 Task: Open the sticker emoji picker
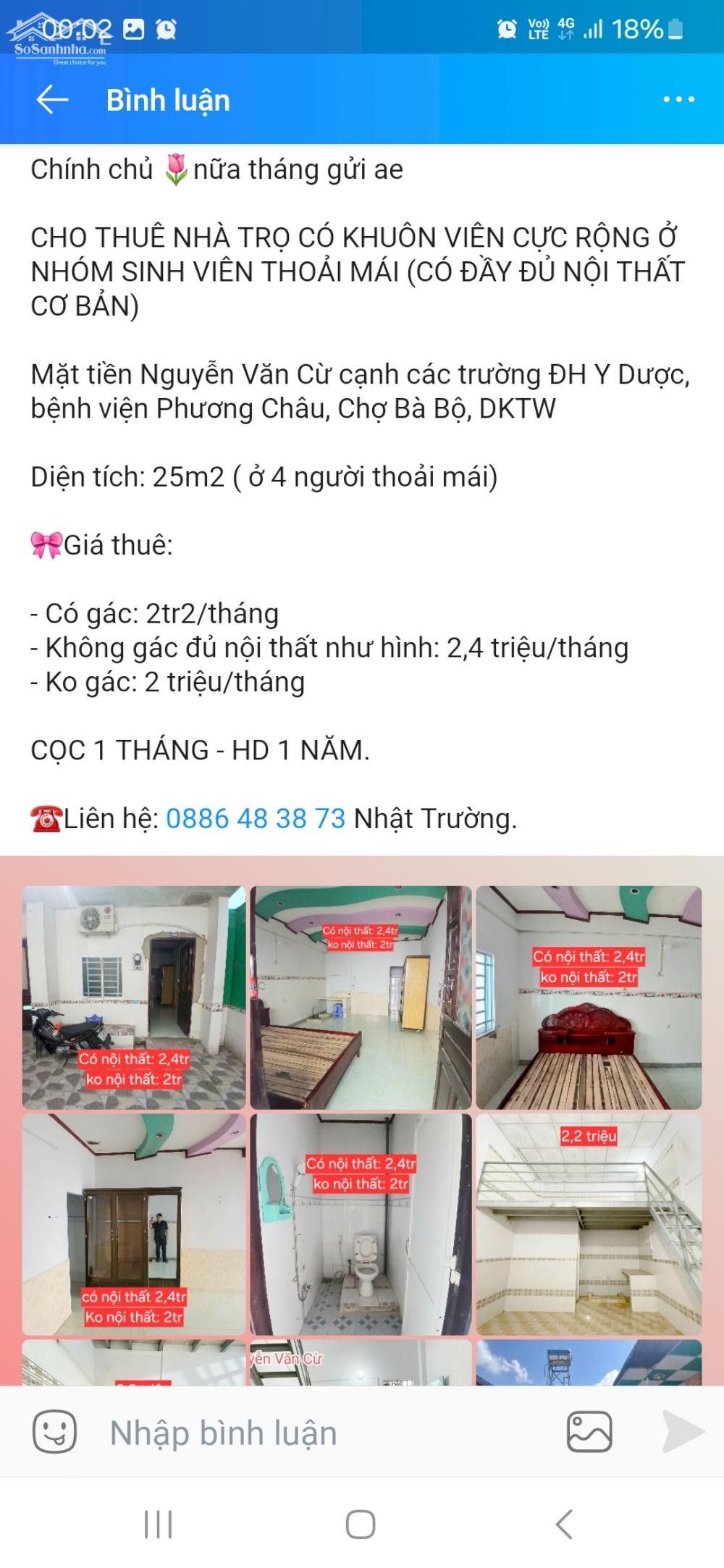55,1433
